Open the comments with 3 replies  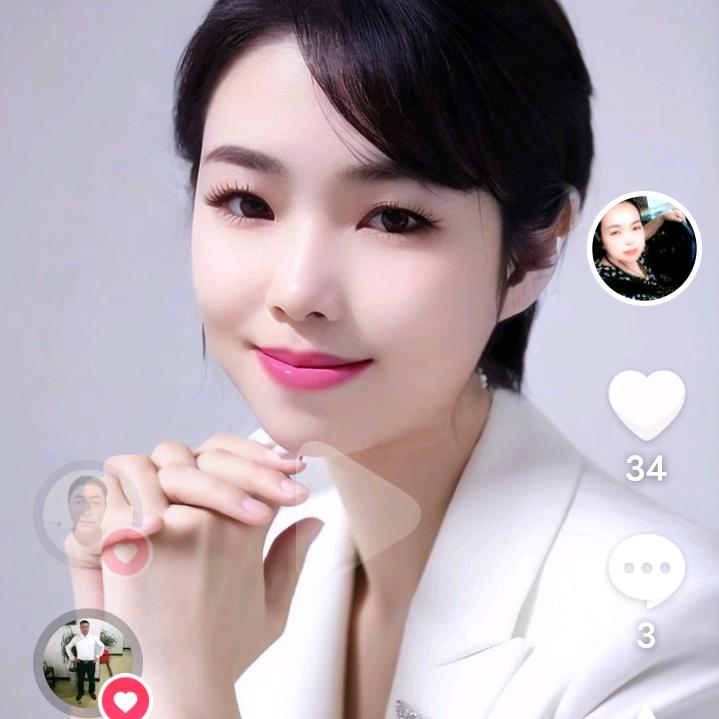coord(647,567)
